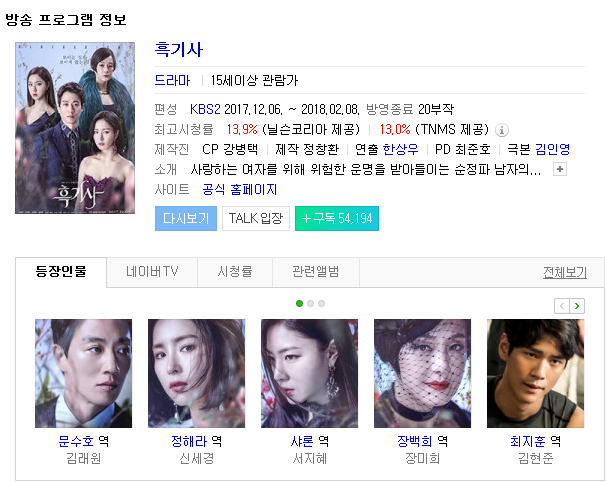This screenshot has height=482, width=606.
Task: Open writer 김인영's link
Action: (x=552, y=149)
